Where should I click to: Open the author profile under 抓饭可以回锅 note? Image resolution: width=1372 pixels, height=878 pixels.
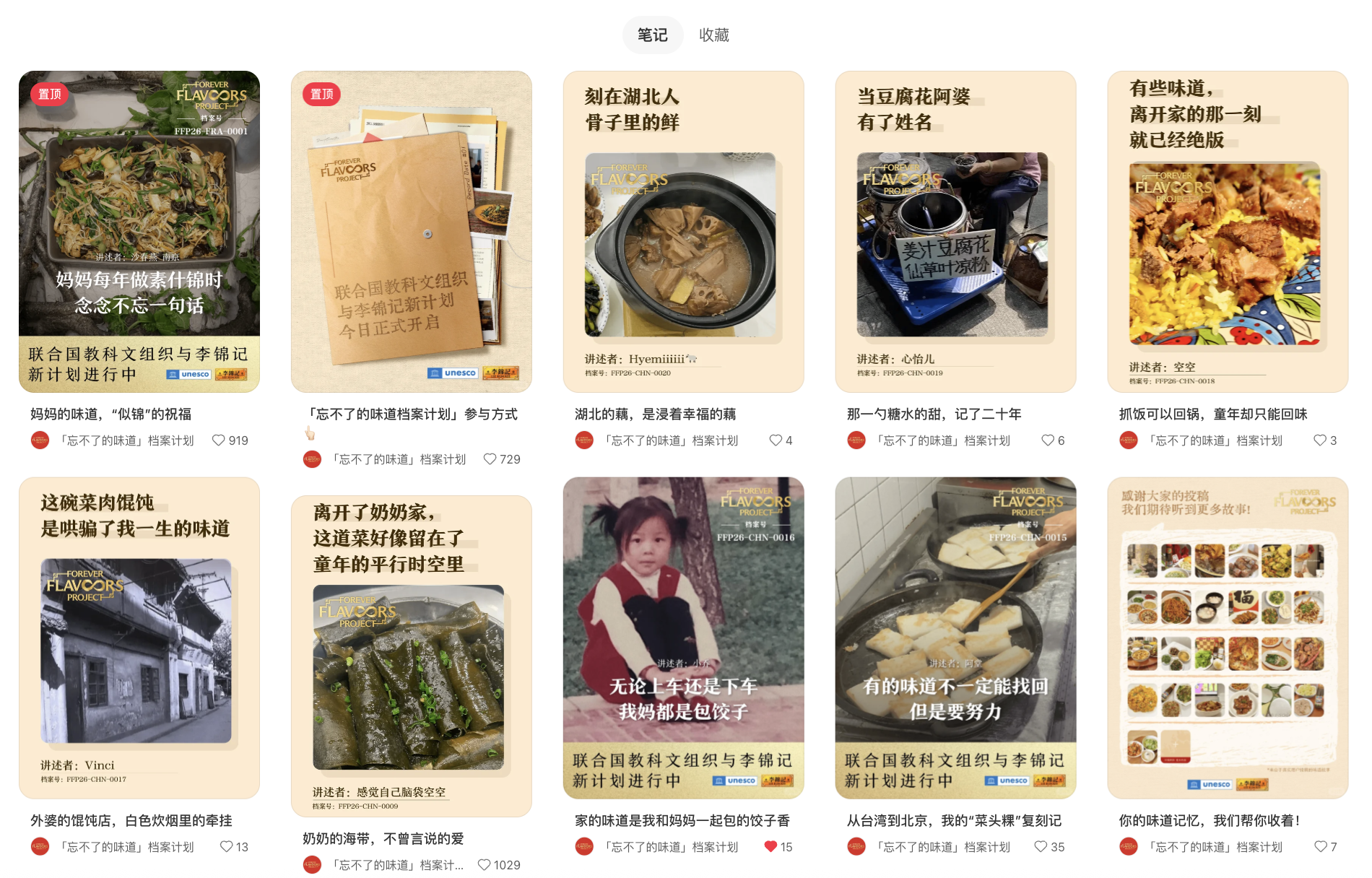[1215, 440]
